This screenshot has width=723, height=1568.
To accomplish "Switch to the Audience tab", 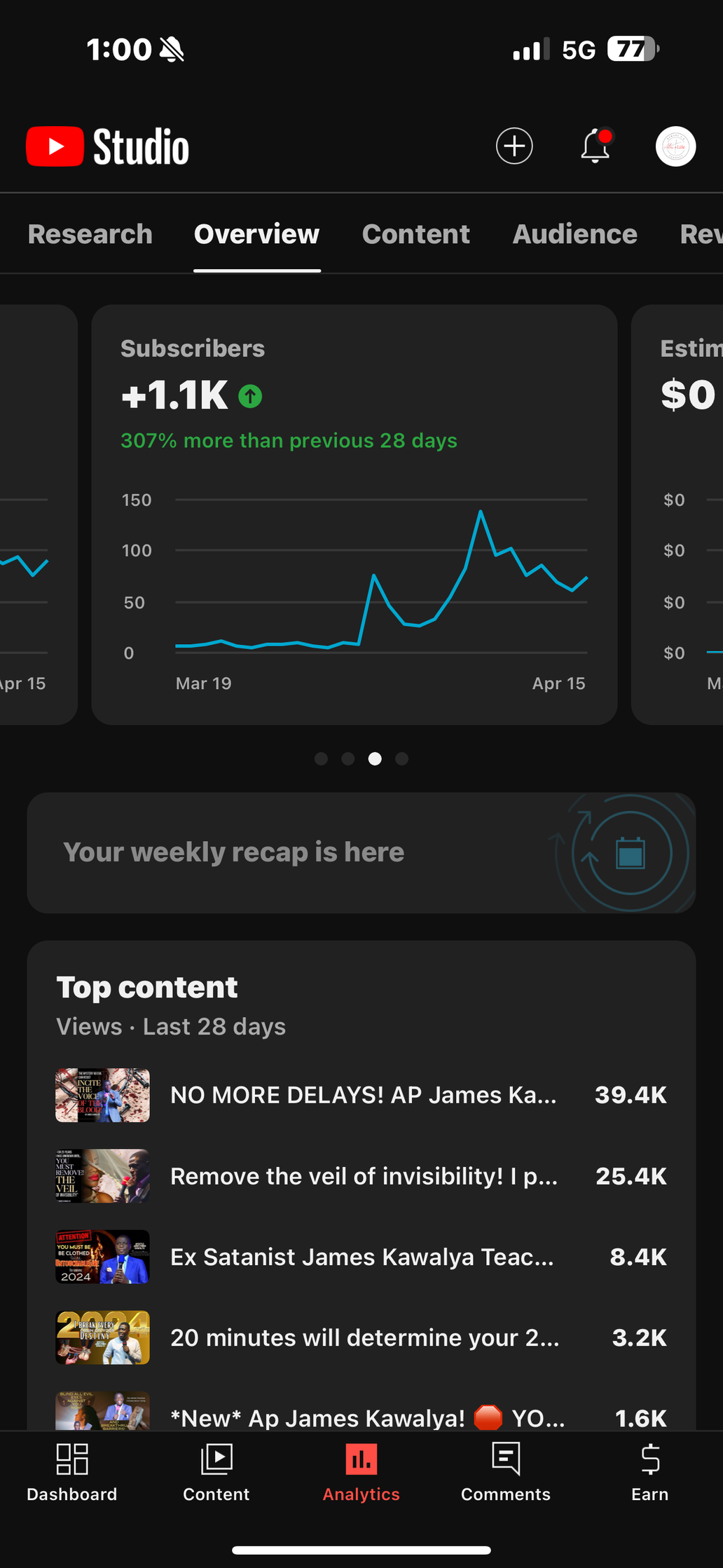I will point(574,234).
